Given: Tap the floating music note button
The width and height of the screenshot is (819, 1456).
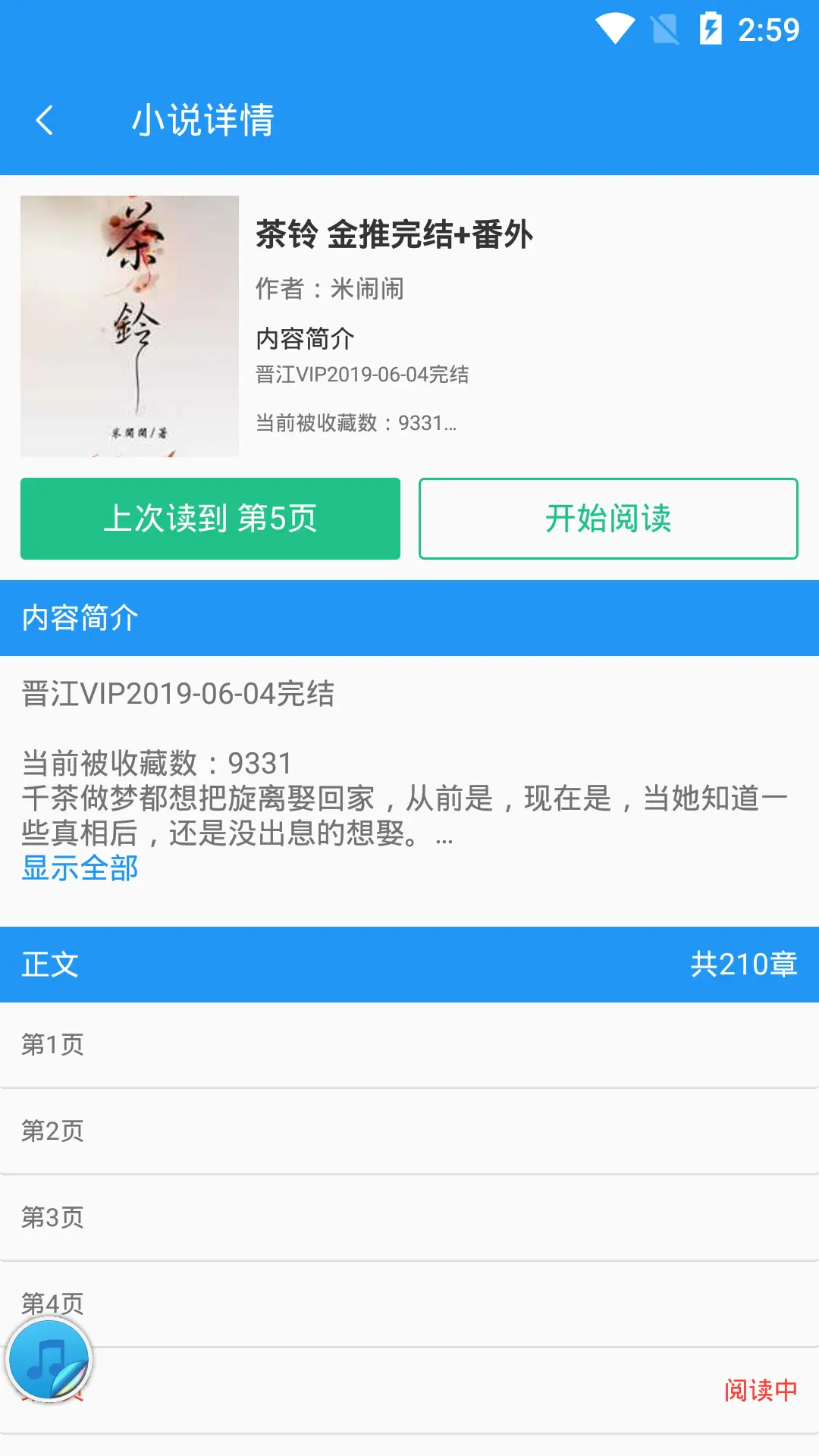Looking at the screenshot, I should click(49, 1360).
